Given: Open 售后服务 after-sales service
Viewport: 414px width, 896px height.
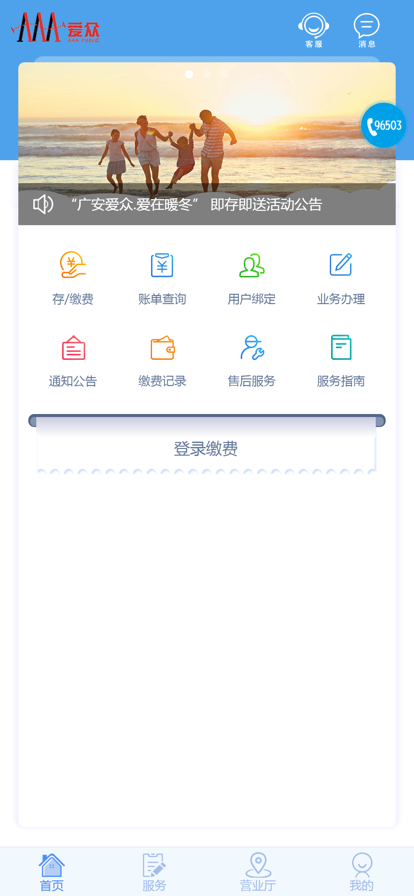Looking at the screenshot, I should click(252, 361).
